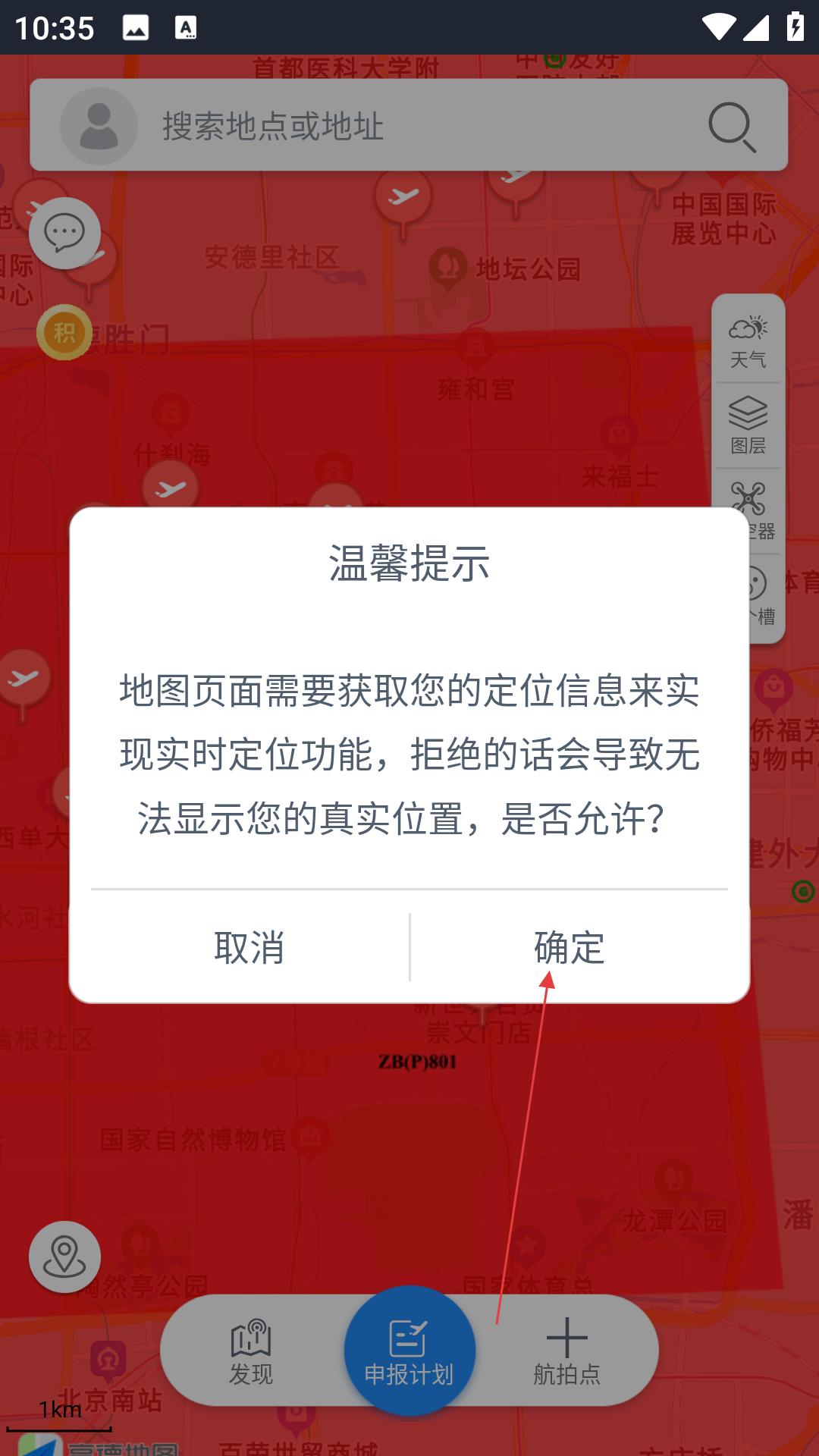
Task: Open 申报计划 flight plan button
Action: pos(409,1351)
